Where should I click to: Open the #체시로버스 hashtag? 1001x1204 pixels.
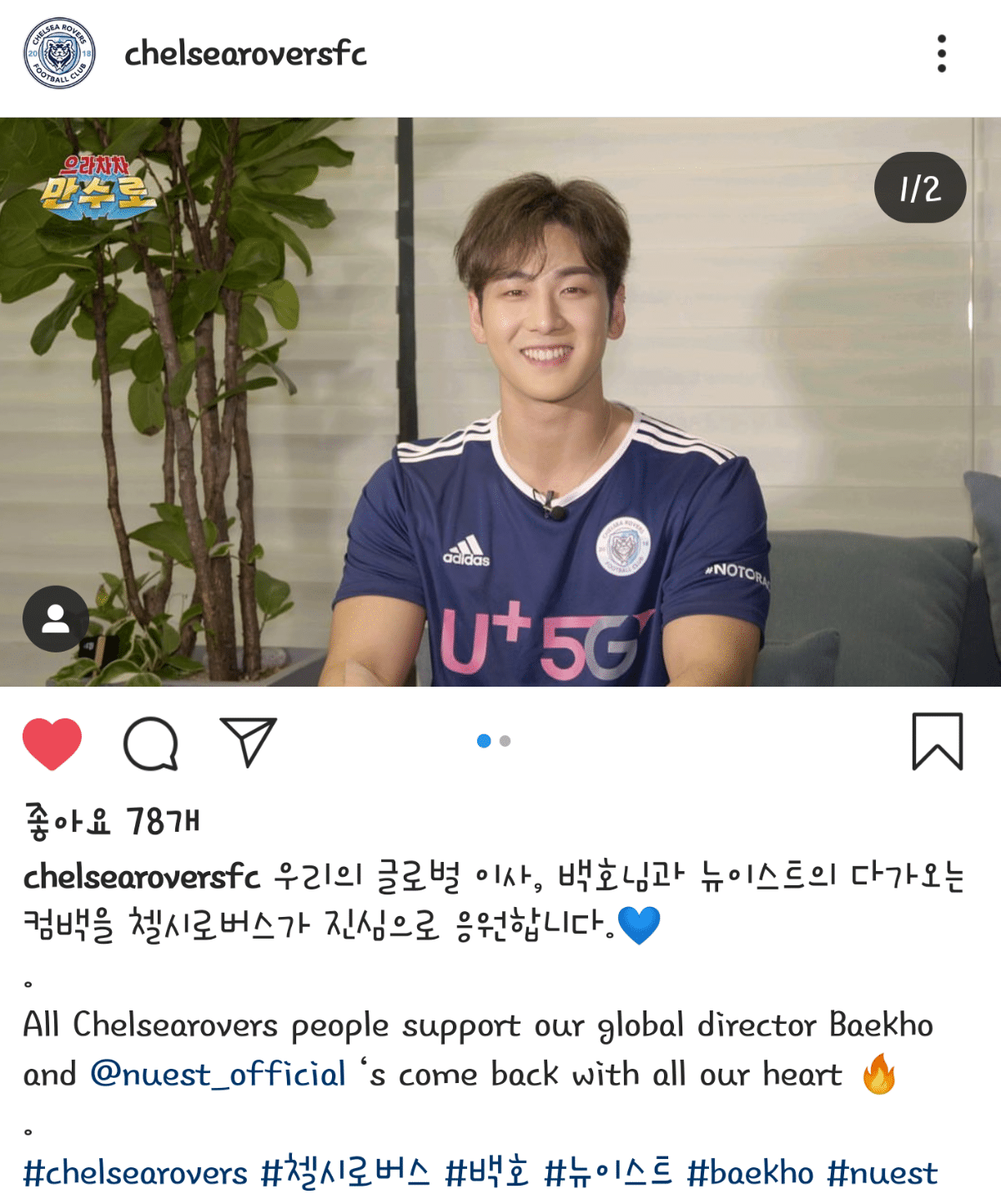pos(345,1172)
